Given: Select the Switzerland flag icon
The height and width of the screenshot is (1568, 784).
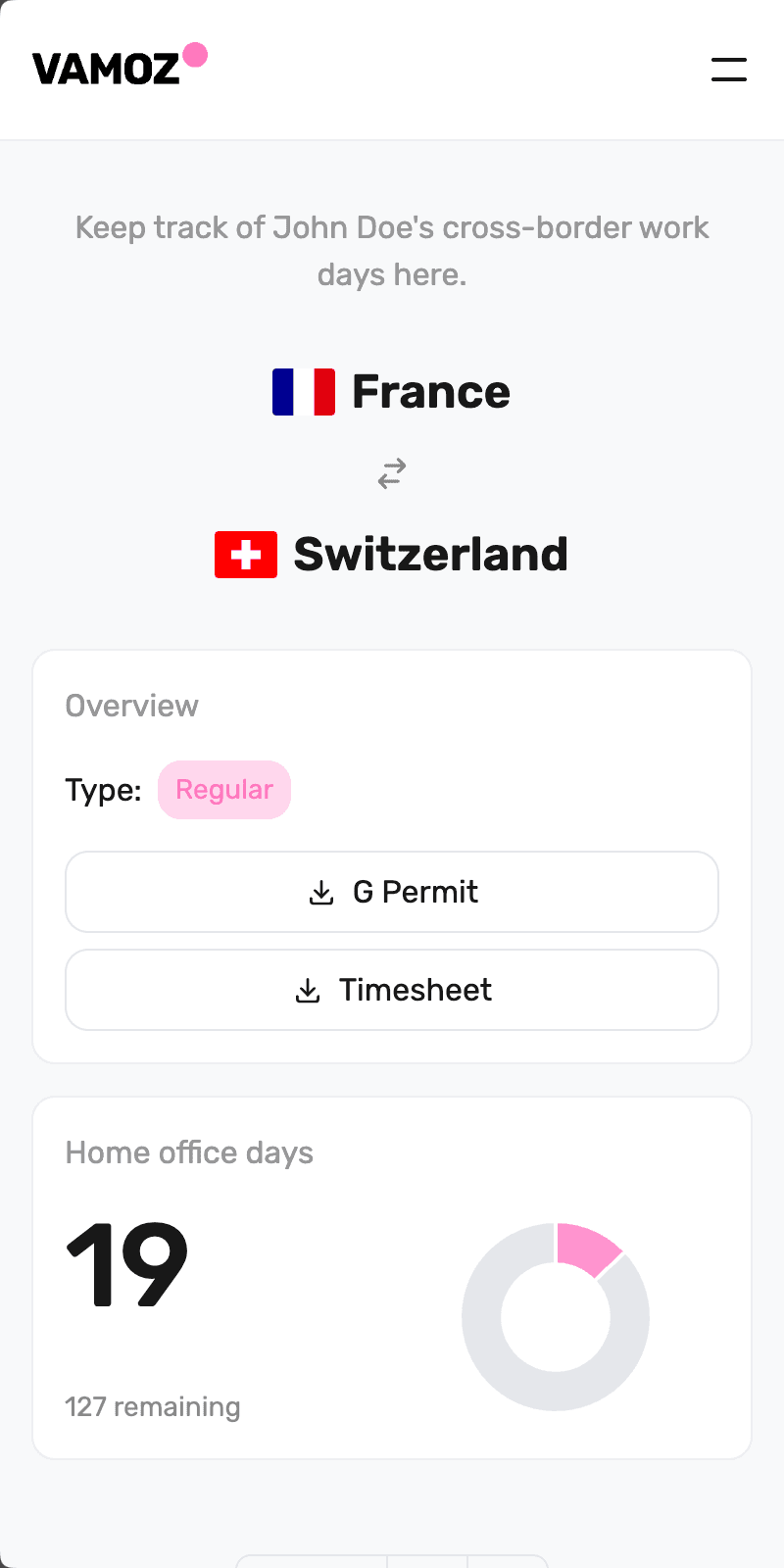Looking at the screenshot, I should (245, 554).
